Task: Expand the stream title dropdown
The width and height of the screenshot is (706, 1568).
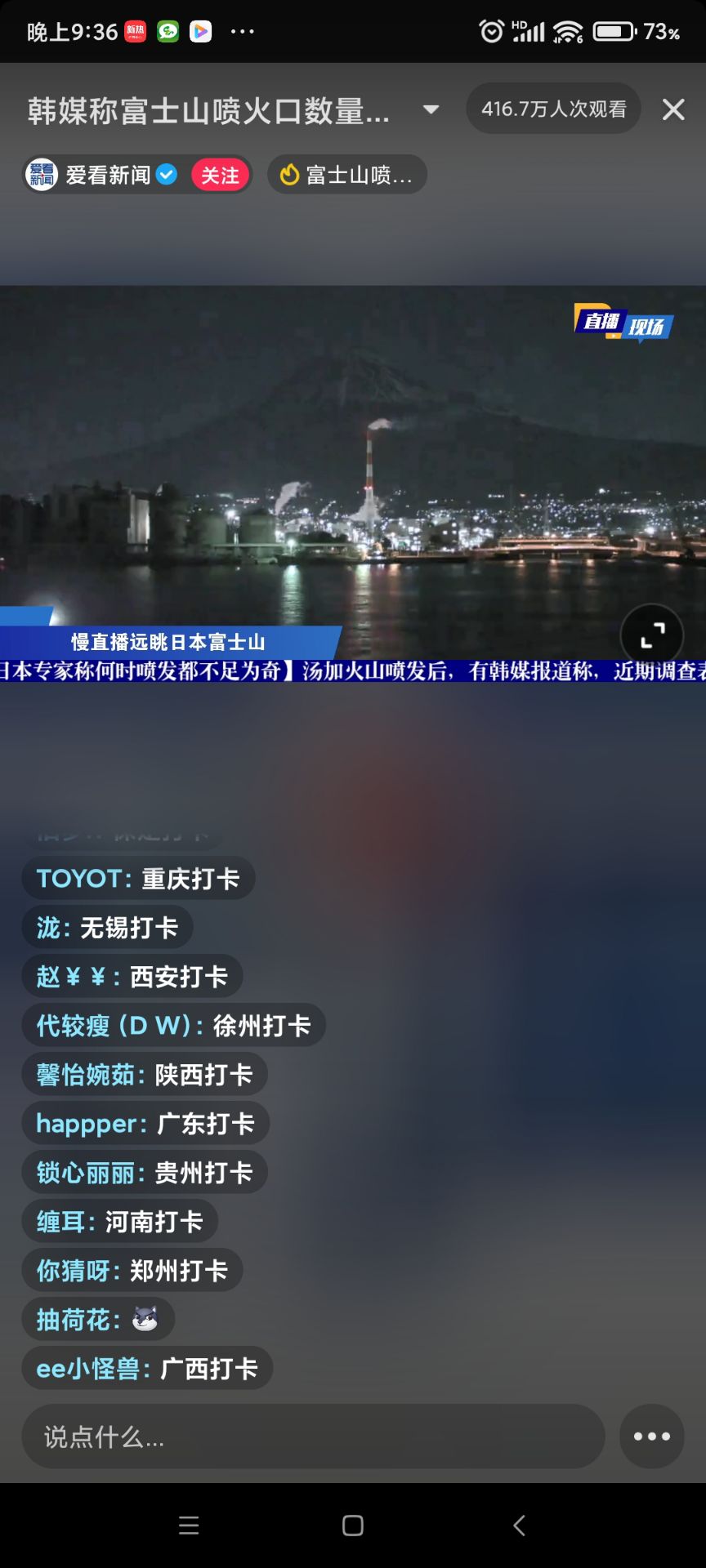Action: pos(431,109)
